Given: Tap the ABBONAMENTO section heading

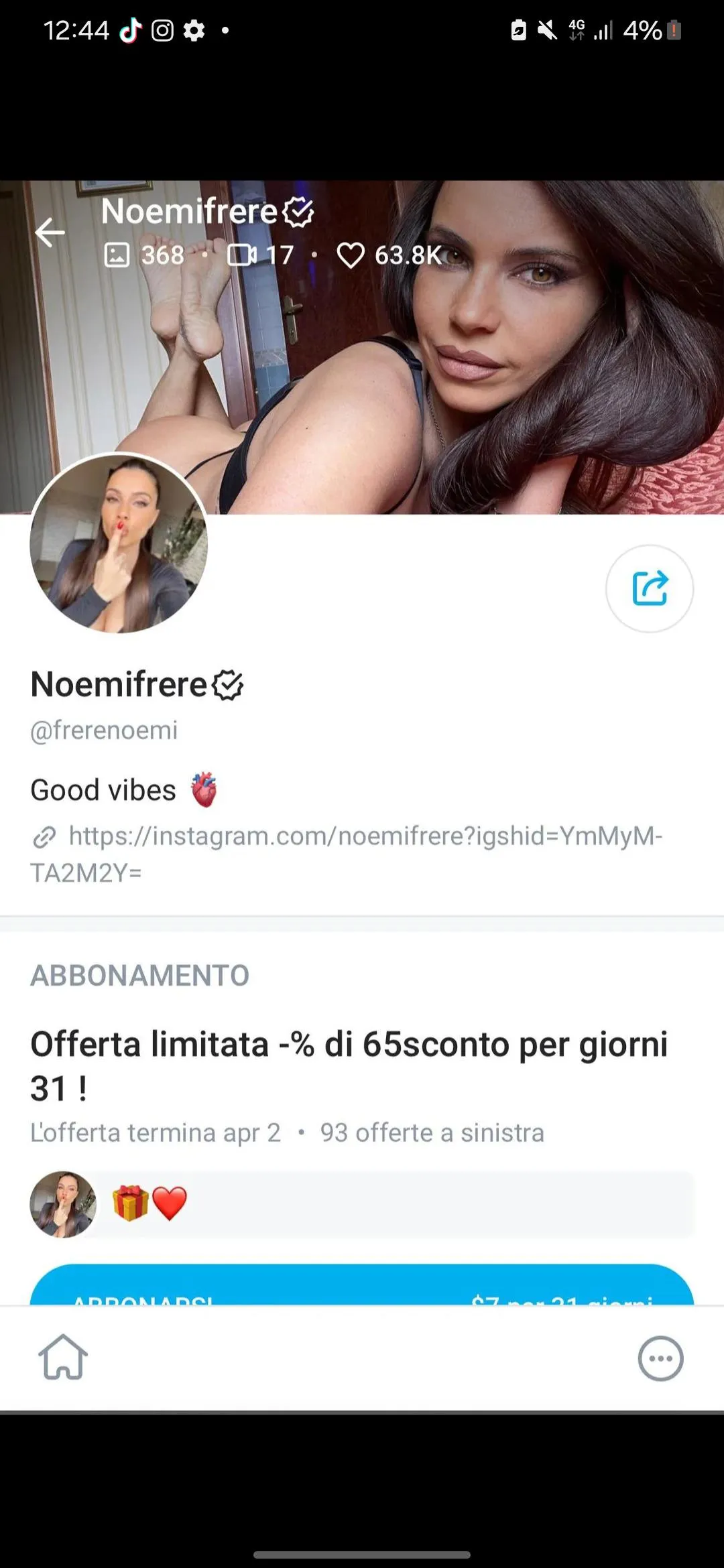Looking at the screenshot, I should point(139,976).
